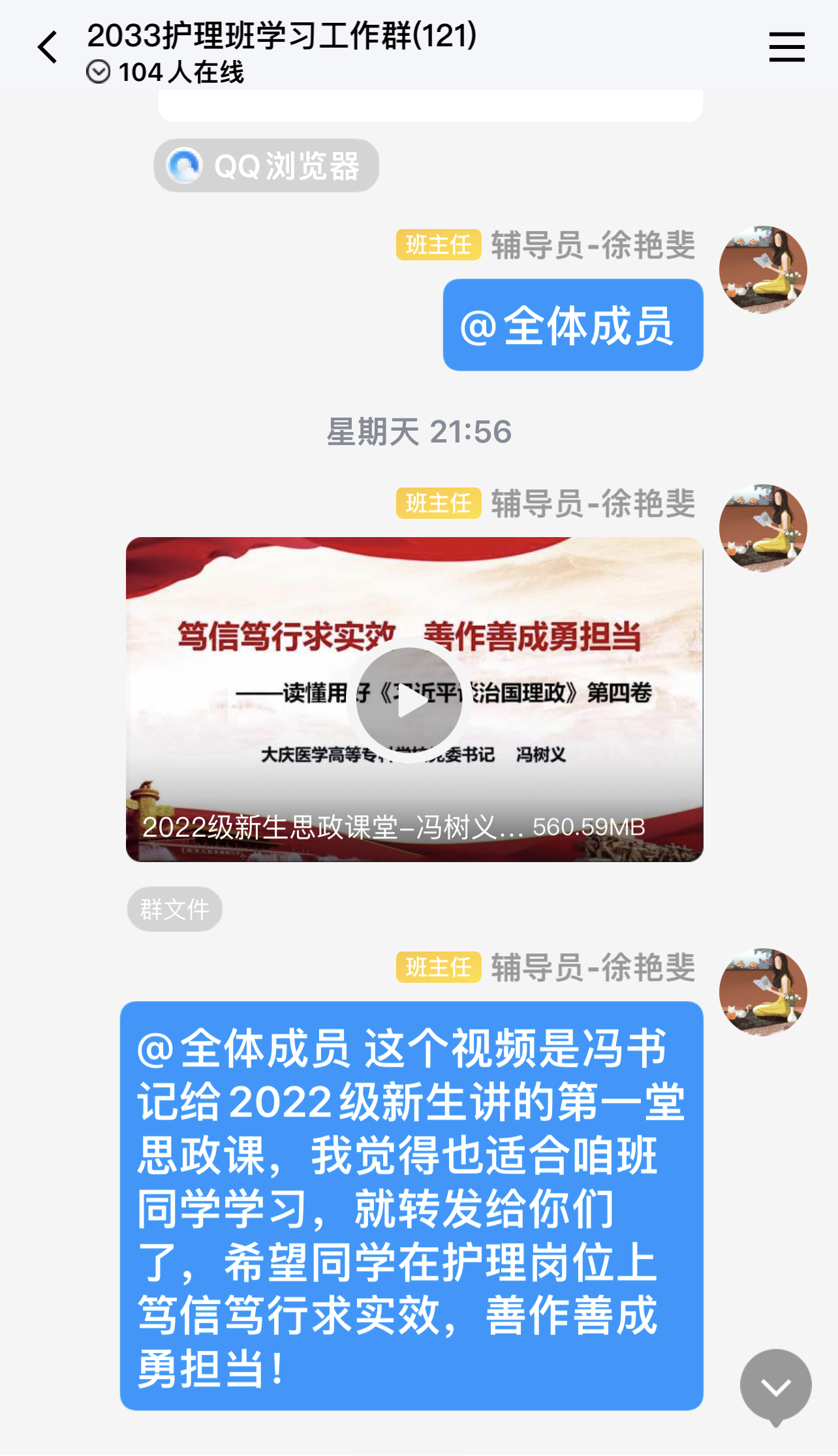Open the QQ浏览器 source chip
The image size is (838, 1456).
tap(266, 166)
